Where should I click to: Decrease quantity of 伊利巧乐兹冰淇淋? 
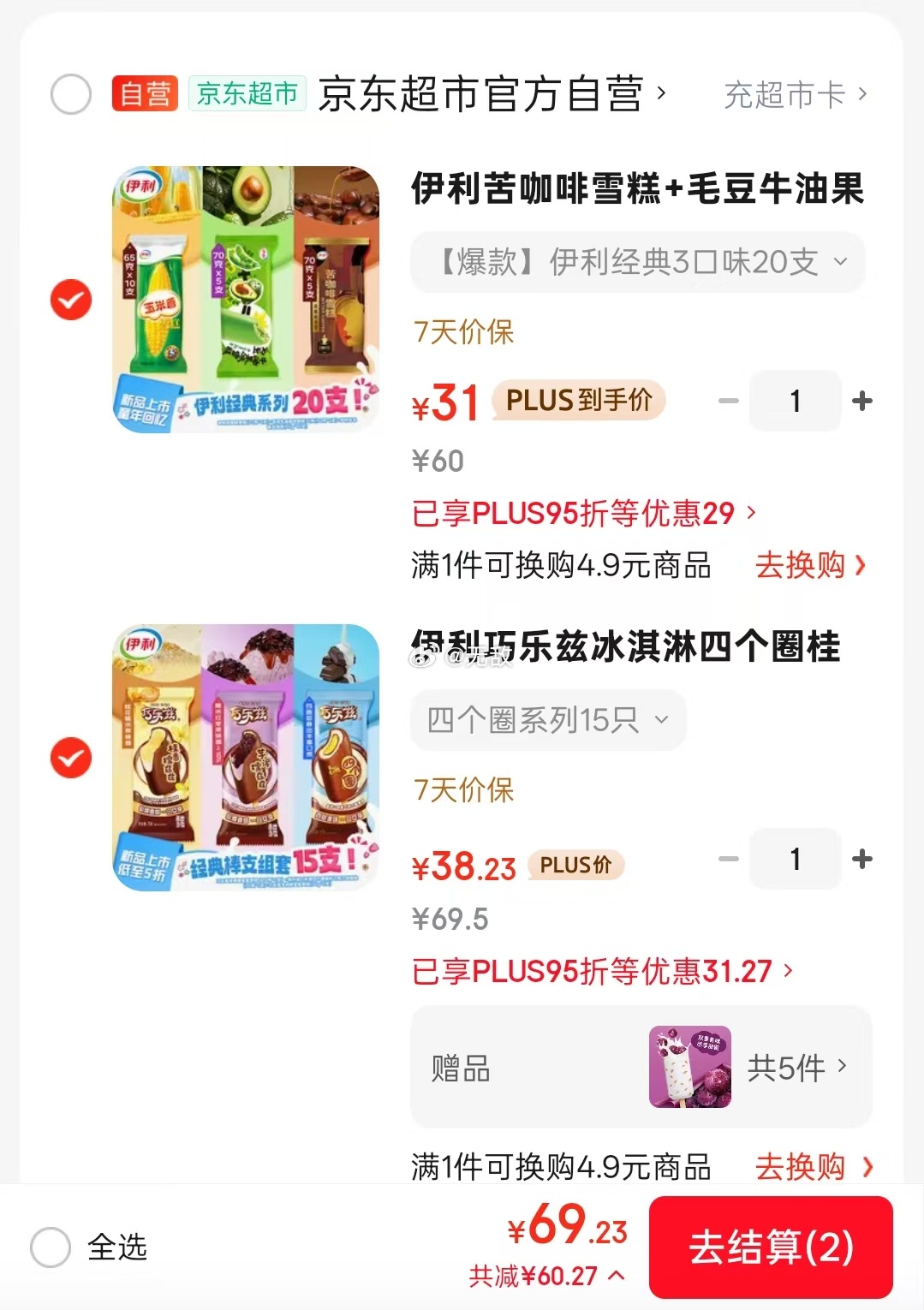[x=729, y=859]
